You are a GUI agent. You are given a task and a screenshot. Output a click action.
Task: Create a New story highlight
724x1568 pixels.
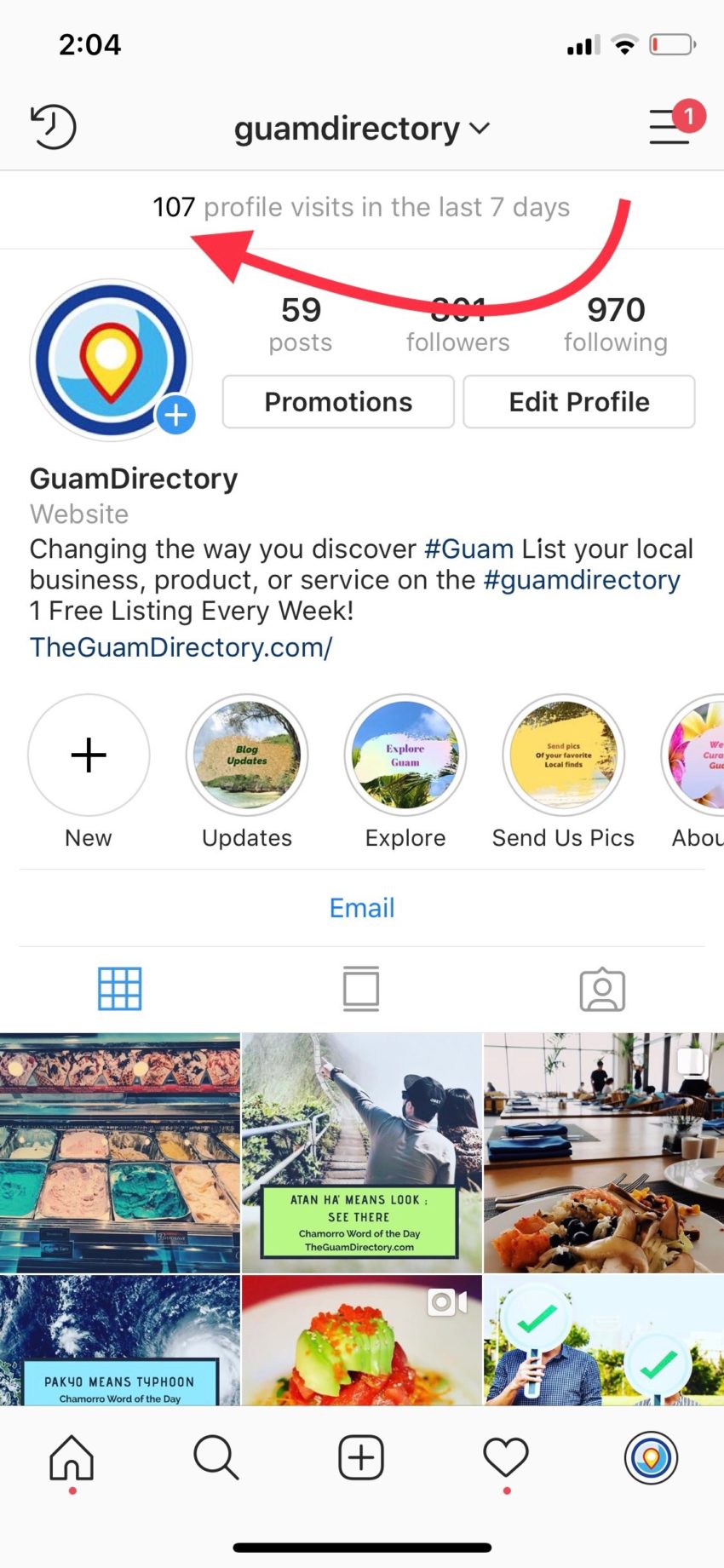point(89,755)
